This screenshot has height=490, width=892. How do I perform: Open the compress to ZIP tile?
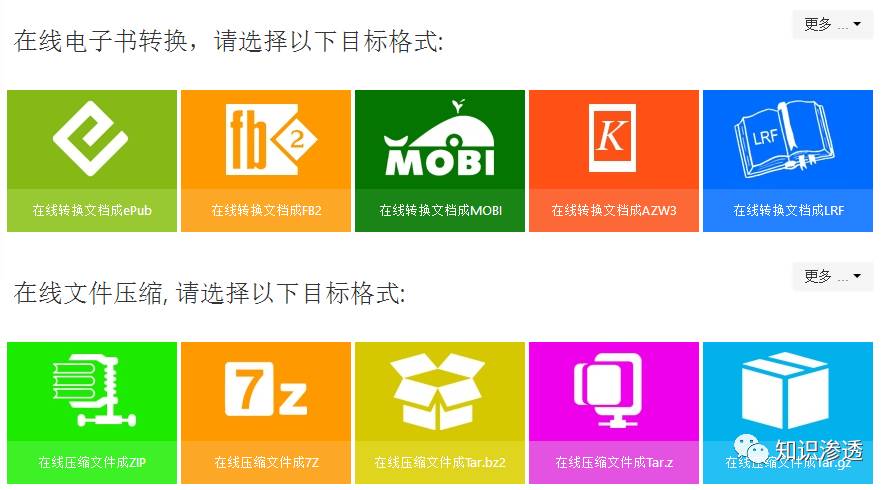pyautogui.click(x=92, y=413)
